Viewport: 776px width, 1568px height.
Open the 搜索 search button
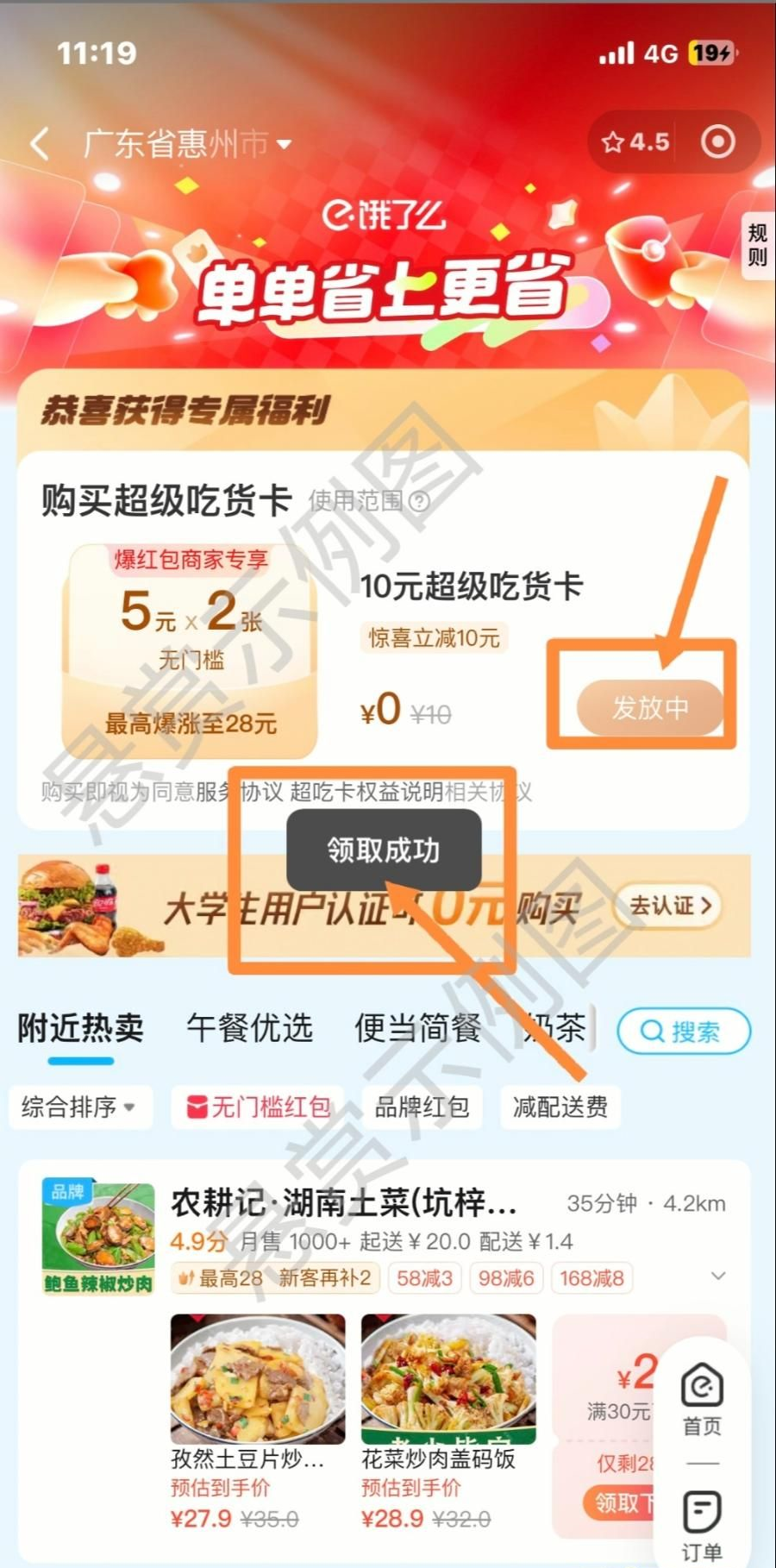click(x=683, y=1031)
